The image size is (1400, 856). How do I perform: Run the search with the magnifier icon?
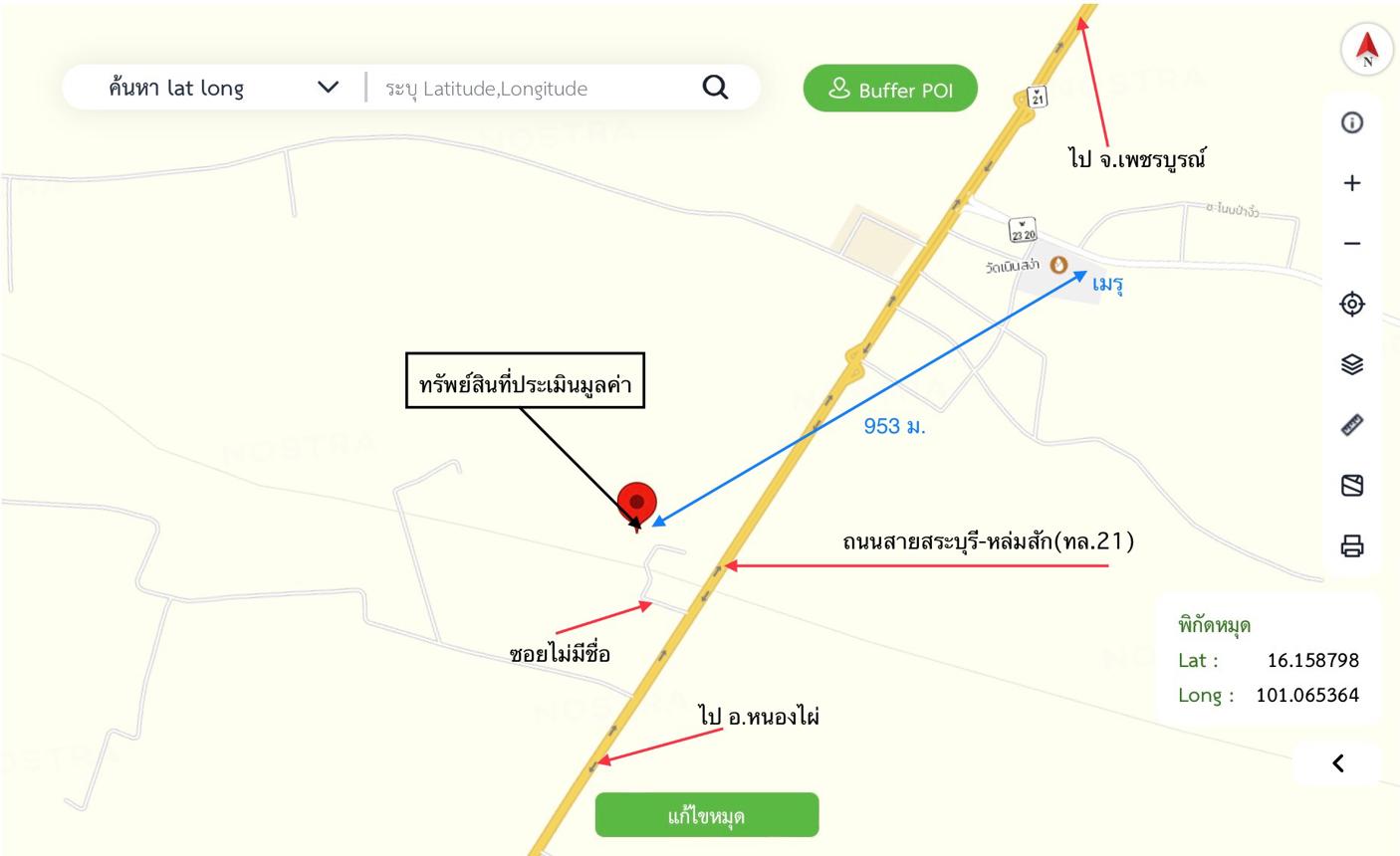pos(715,88)
